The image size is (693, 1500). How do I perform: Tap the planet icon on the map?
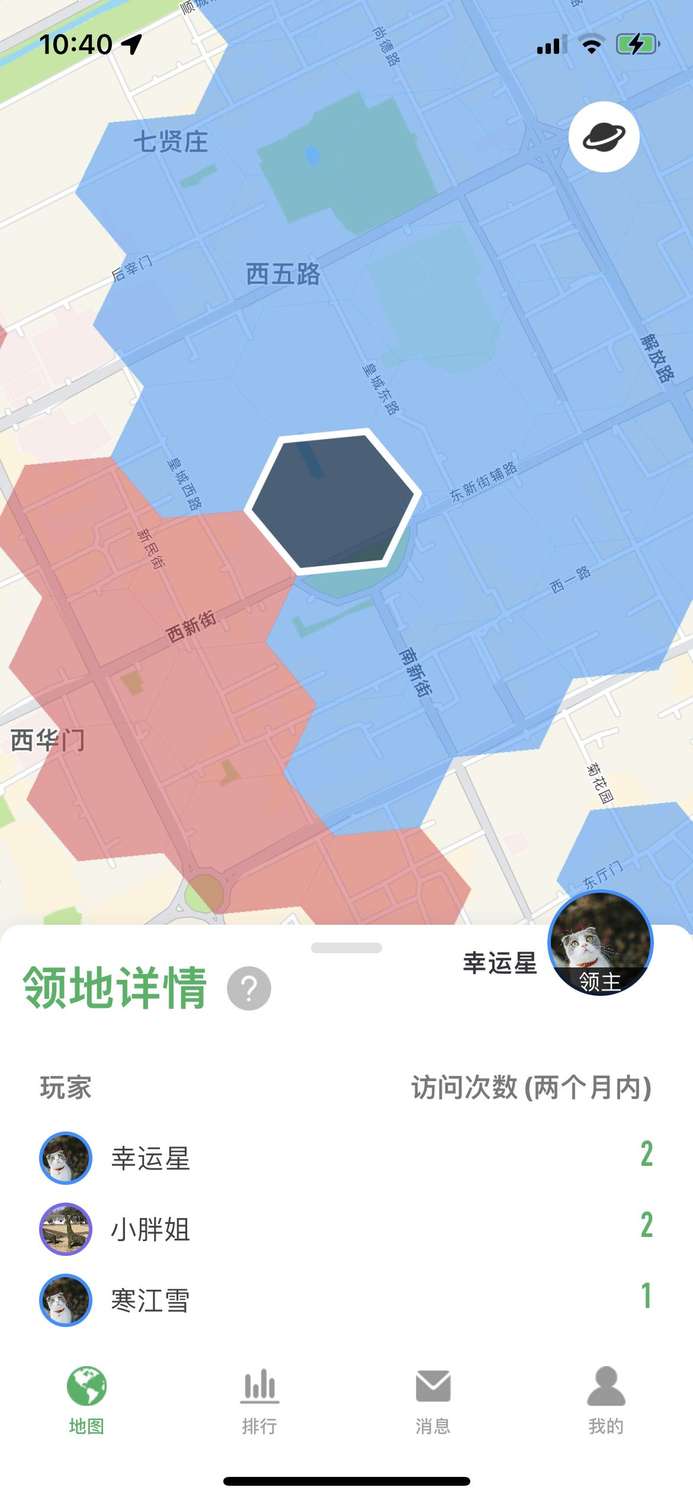tap(604, 137)
